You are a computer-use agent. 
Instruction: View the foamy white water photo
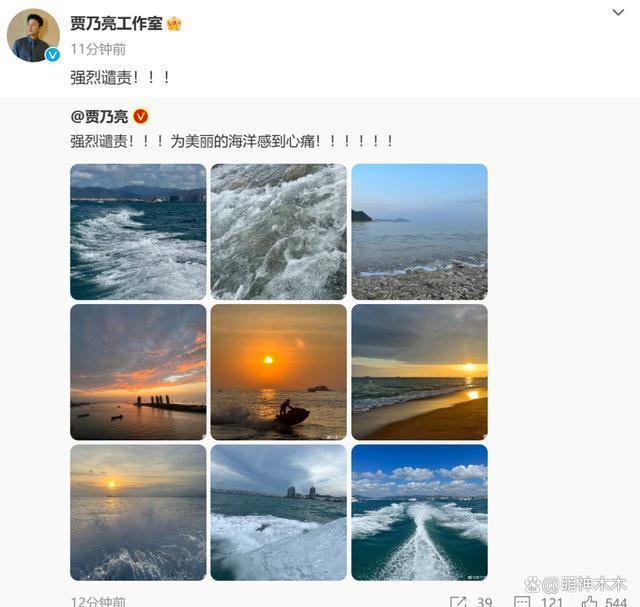[278, 232]
